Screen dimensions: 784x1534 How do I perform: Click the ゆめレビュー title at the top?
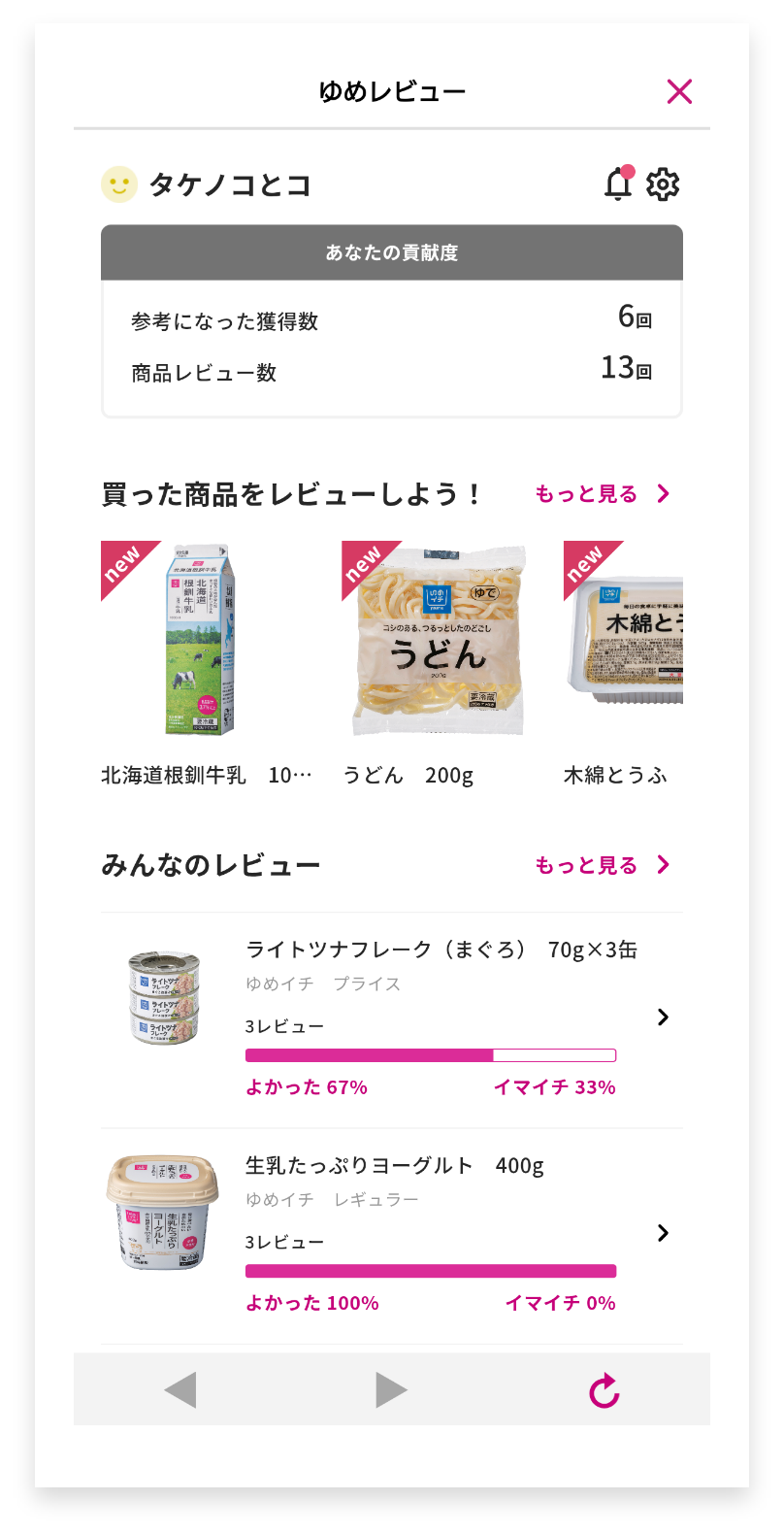point(392,90)
